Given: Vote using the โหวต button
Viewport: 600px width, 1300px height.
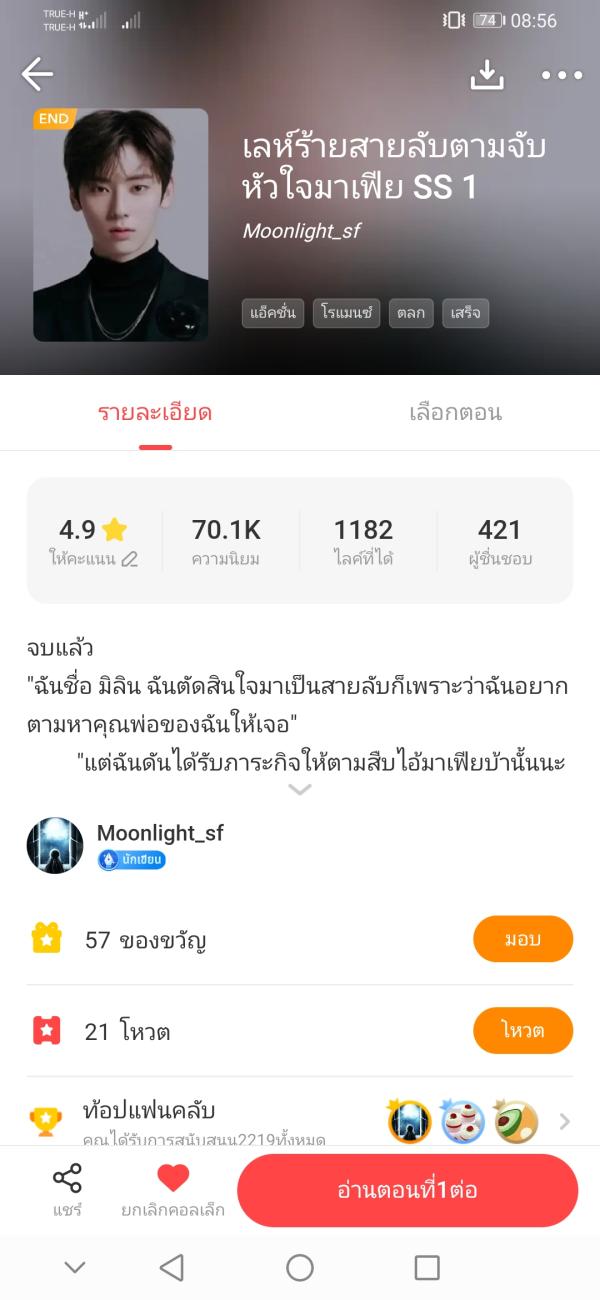Looking at the screenshot, I should point(522,1031).
